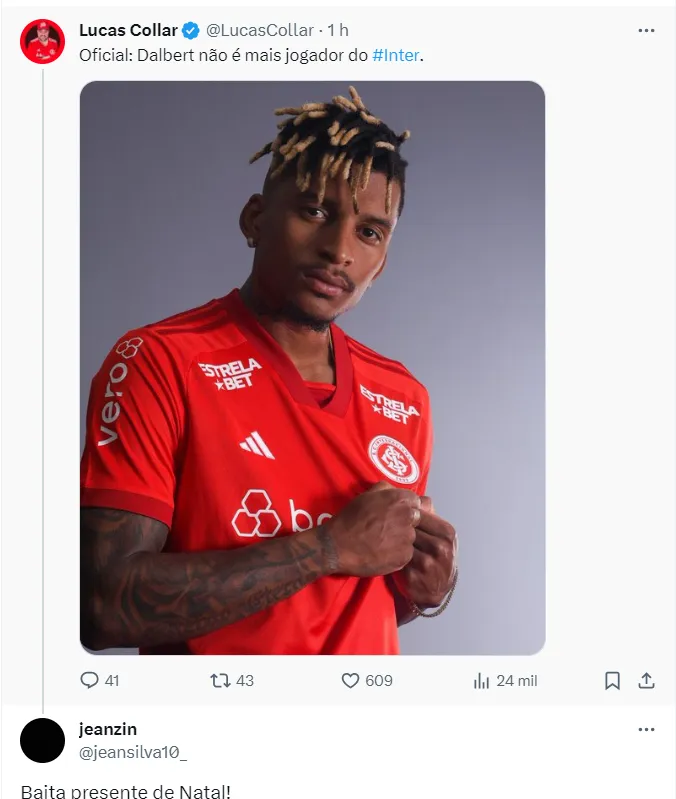The width and height of the screenshot is (676, 799).
Task: Open the #Inter hashtag link
Action: click(396, 55)
